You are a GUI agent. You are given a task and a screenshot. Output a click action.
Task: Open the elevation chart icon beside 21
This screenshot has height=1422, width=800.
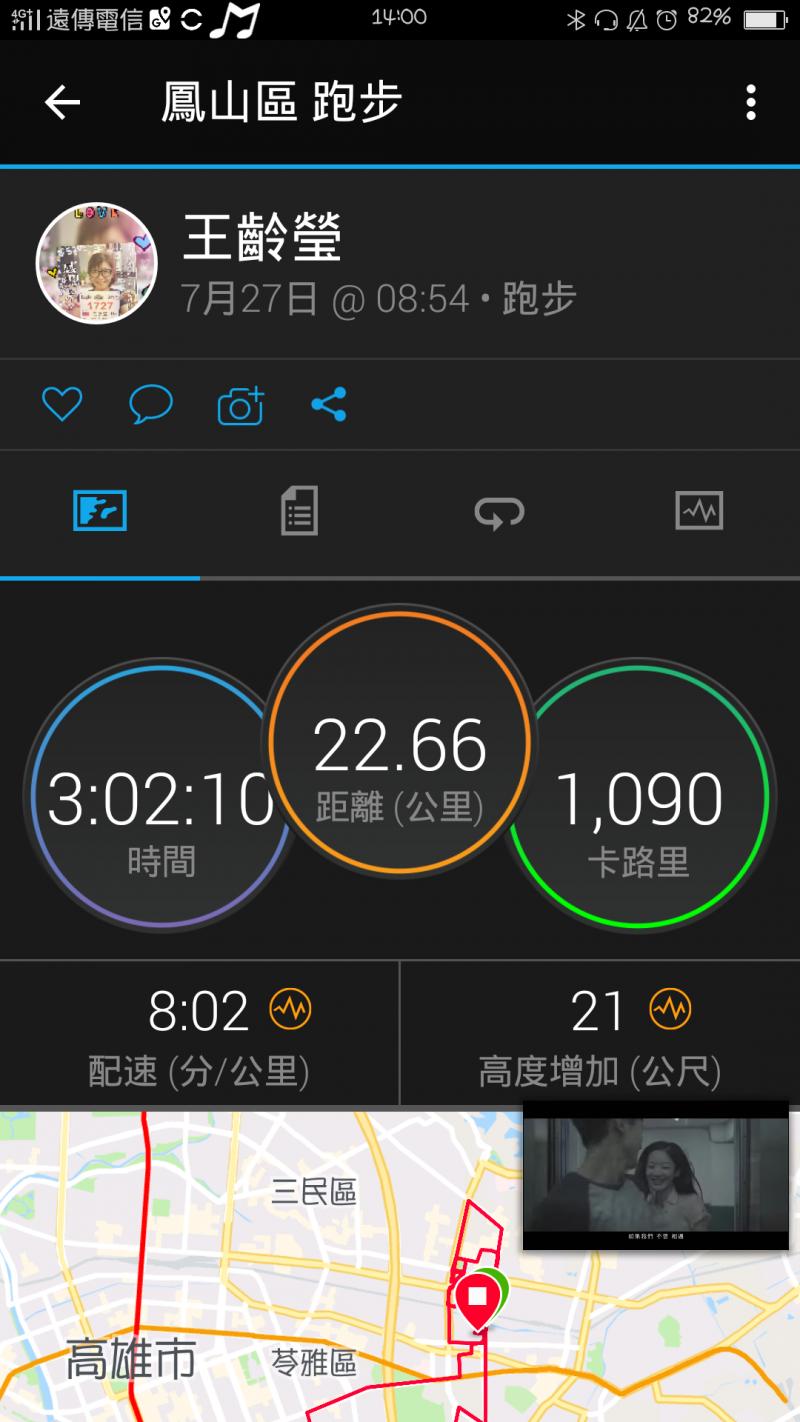coord(670,1010)
